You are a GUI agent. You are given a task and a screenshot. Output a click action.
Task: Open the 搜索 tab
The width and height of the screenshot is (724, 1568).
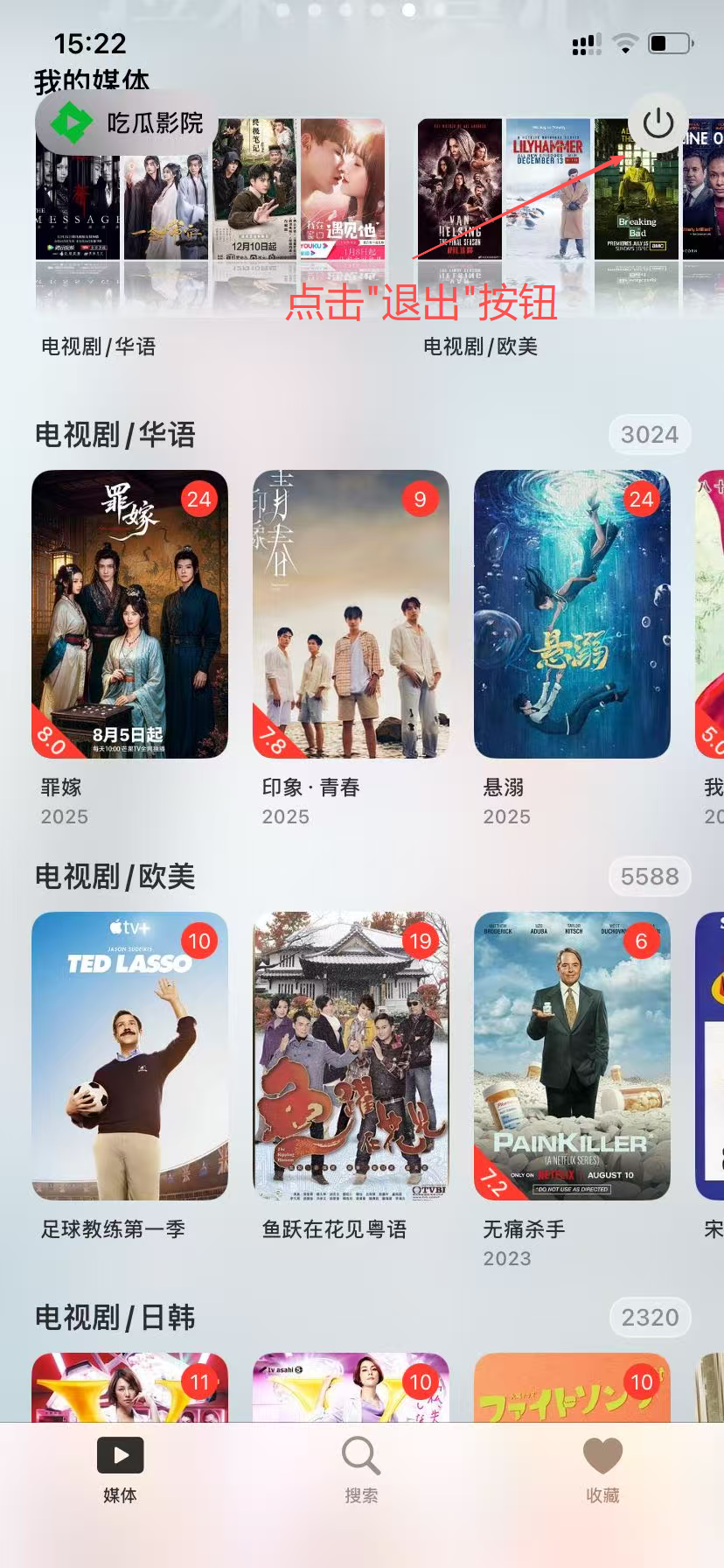361,1470
